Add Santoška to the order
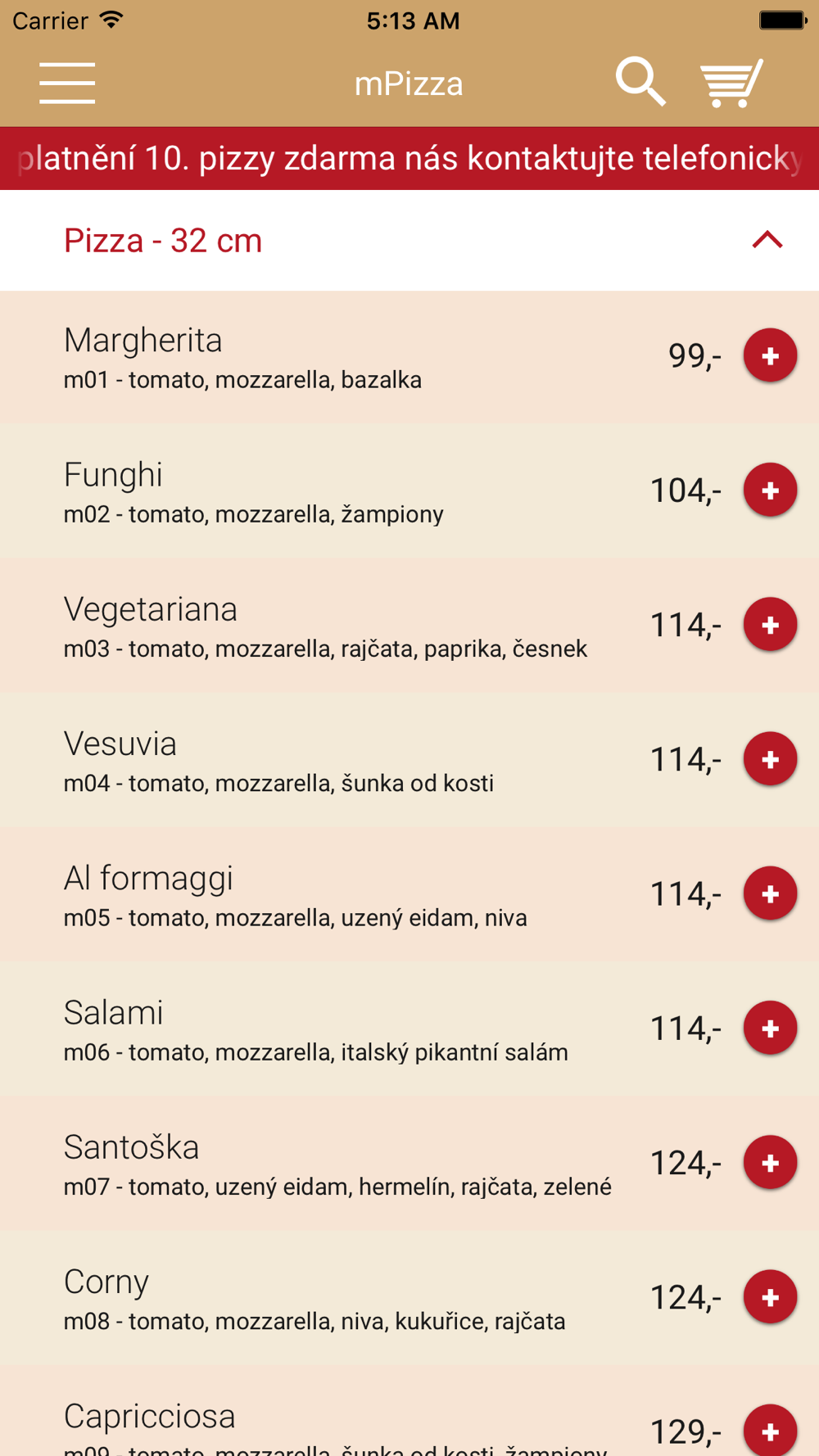This screenshot has width=819, height=1456. click(770, 1162)
